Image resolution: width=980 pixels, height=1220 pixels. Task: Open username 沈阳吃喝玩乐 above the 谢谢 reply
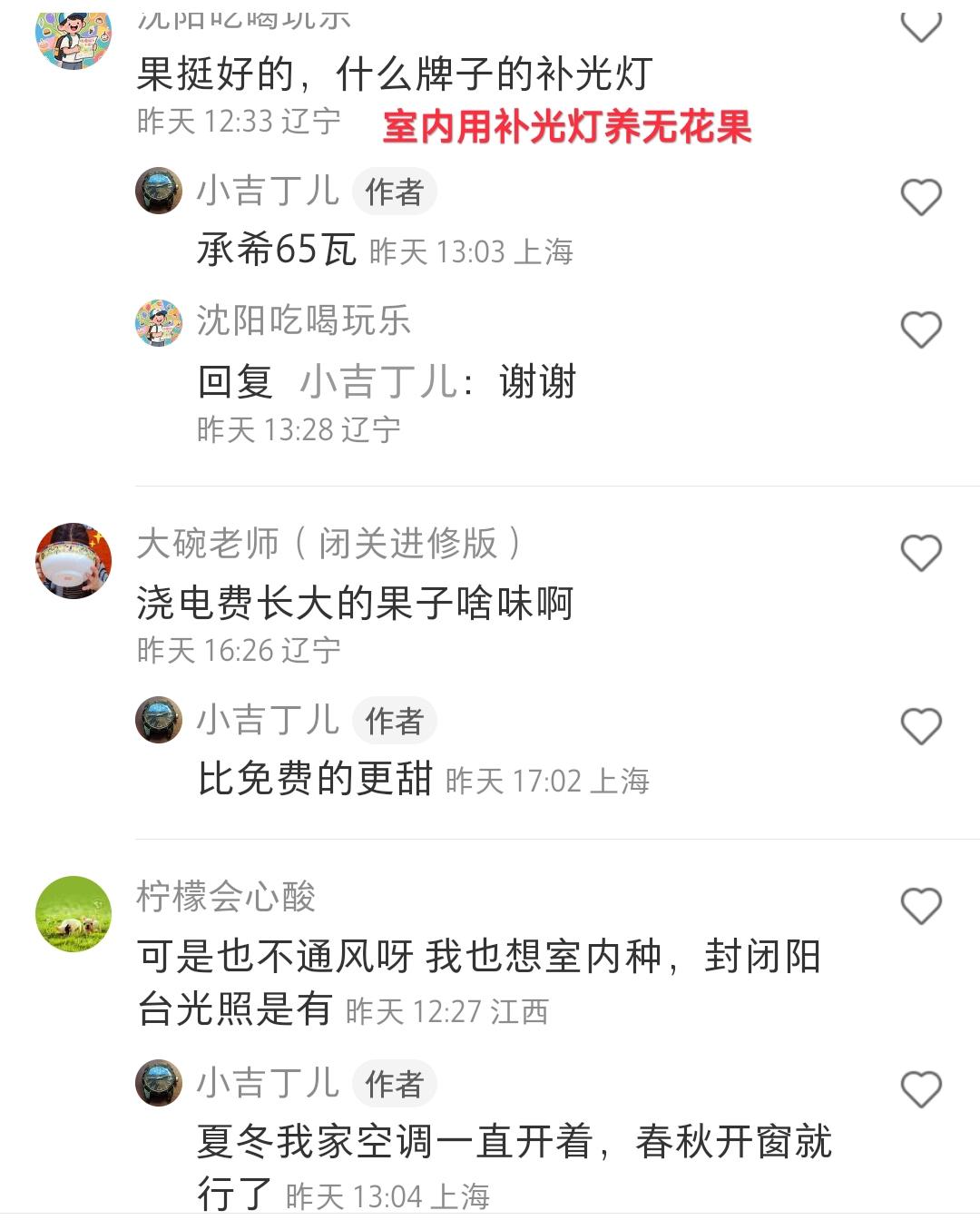pyautogui.click(x=304, y=320)
